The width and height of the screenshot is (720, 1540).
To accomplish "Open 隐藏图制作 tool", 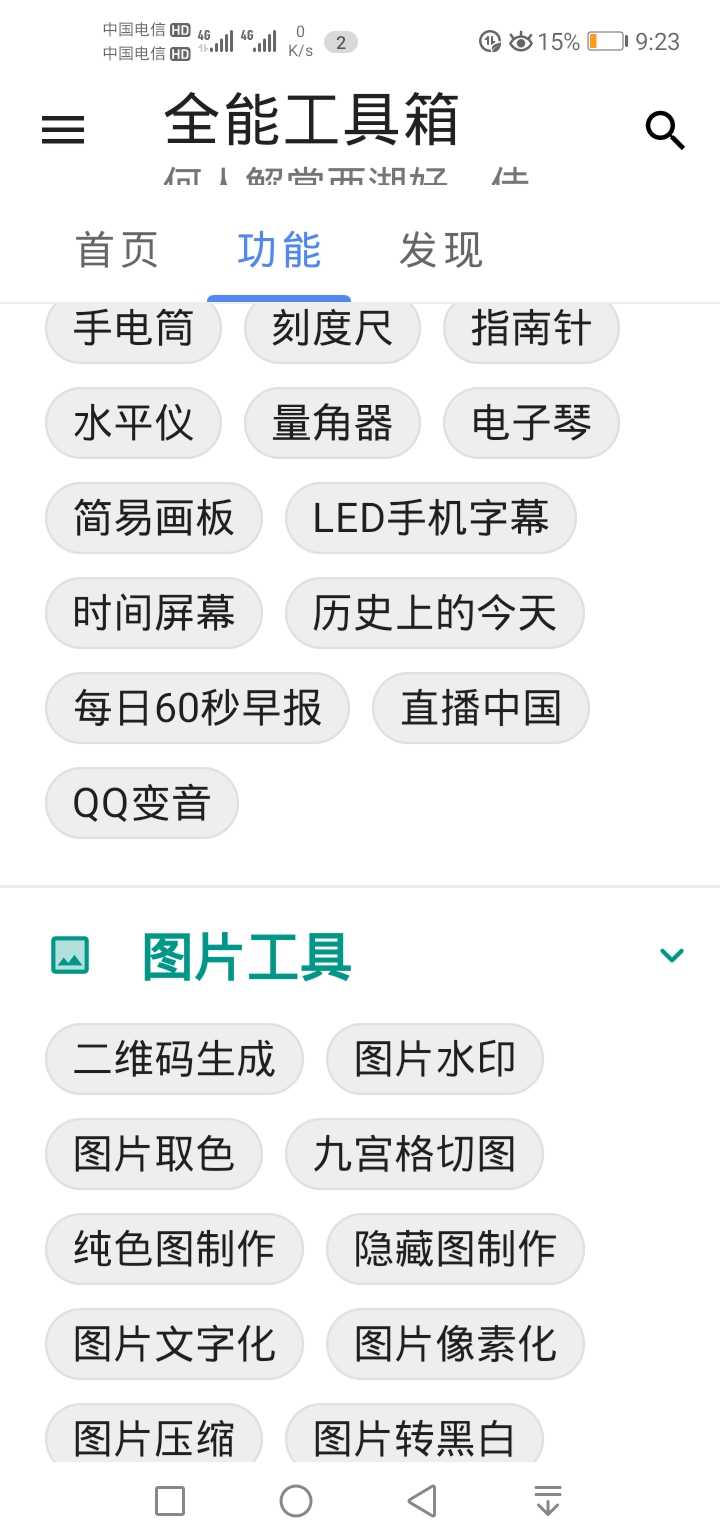I will [455, 1250].
